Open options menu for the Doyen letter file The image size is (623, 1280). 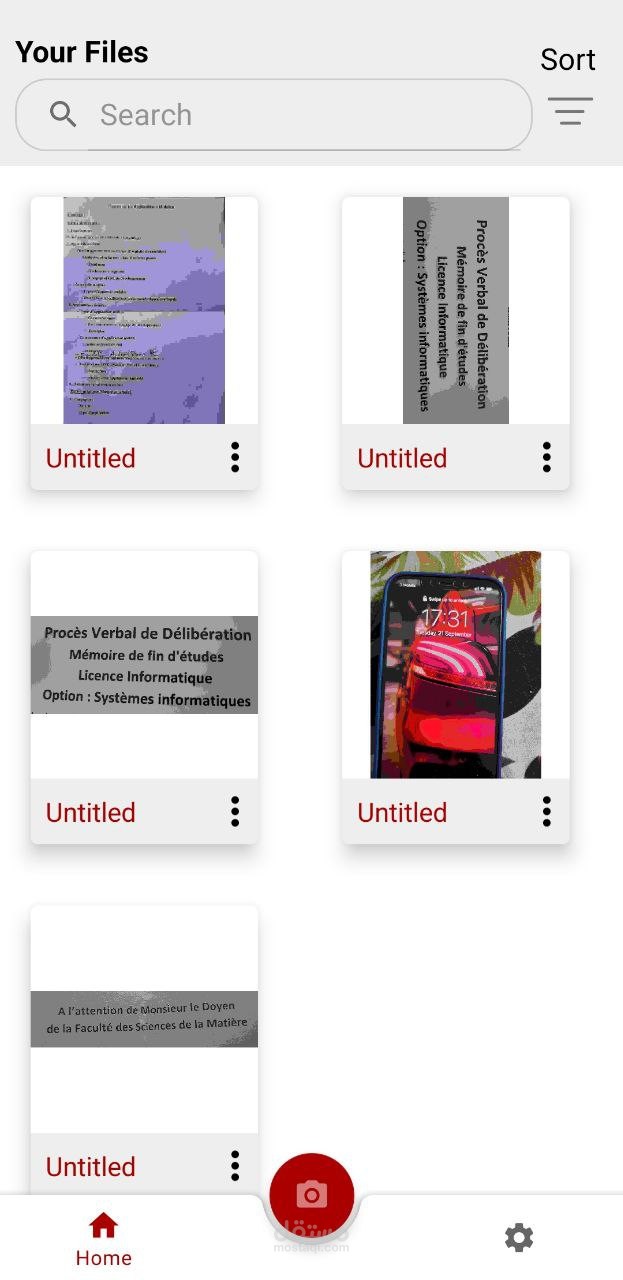tap(235, 1165)
